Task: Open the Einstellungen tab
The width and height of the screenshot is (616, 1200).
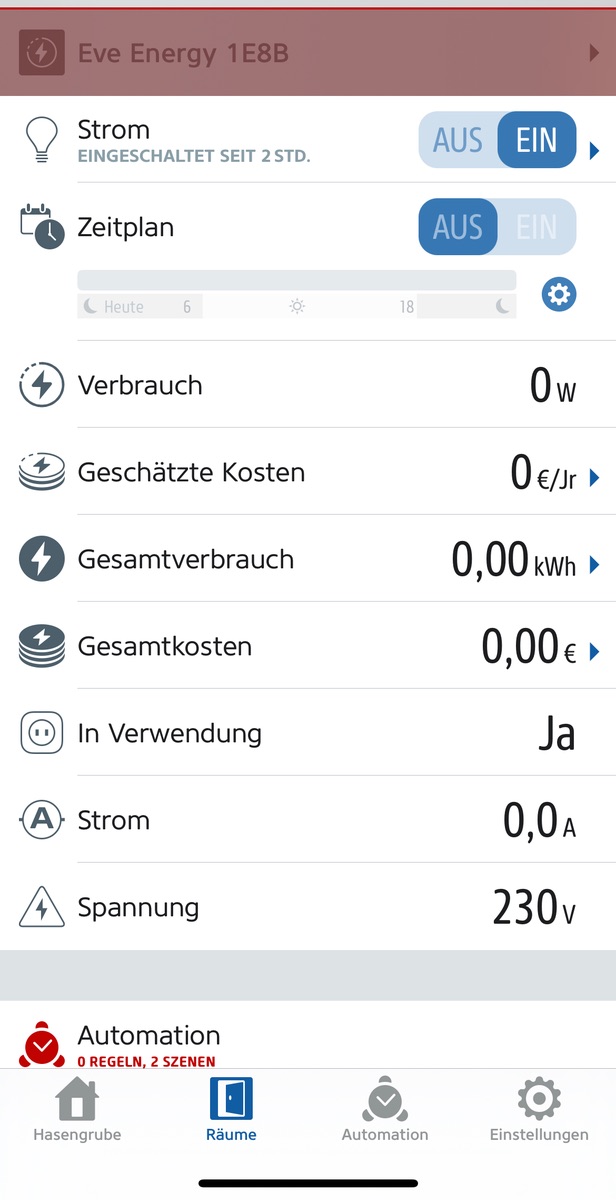Action: point(539,1110)
